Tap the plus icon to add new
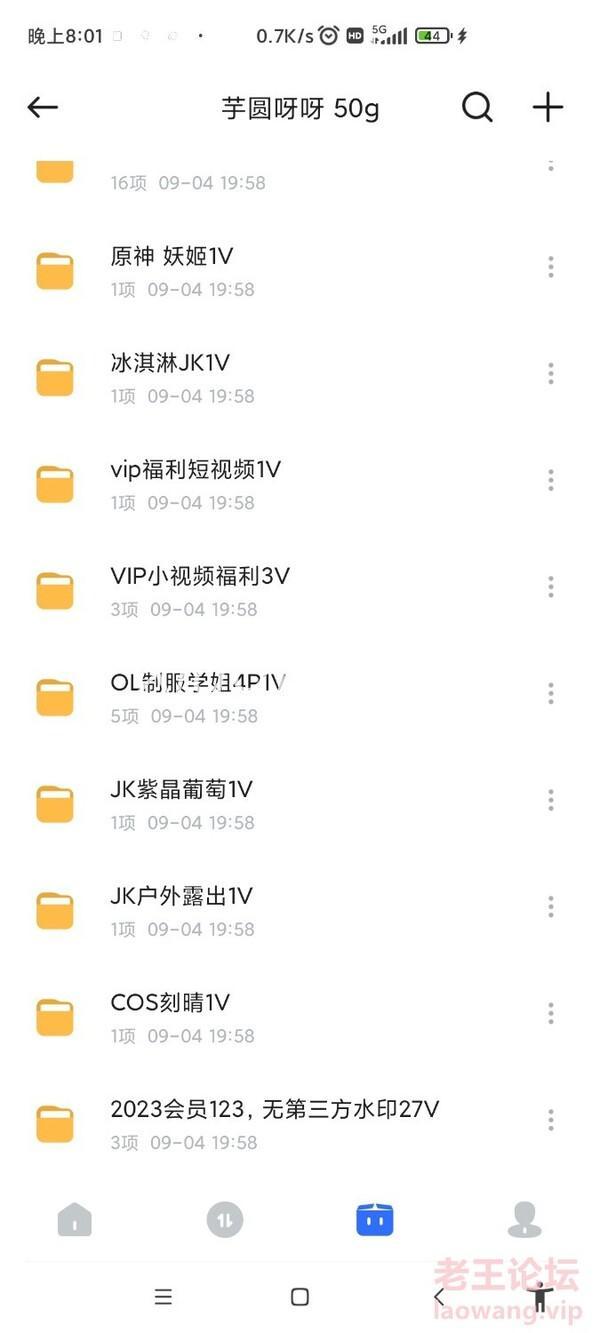 point(548,107)
